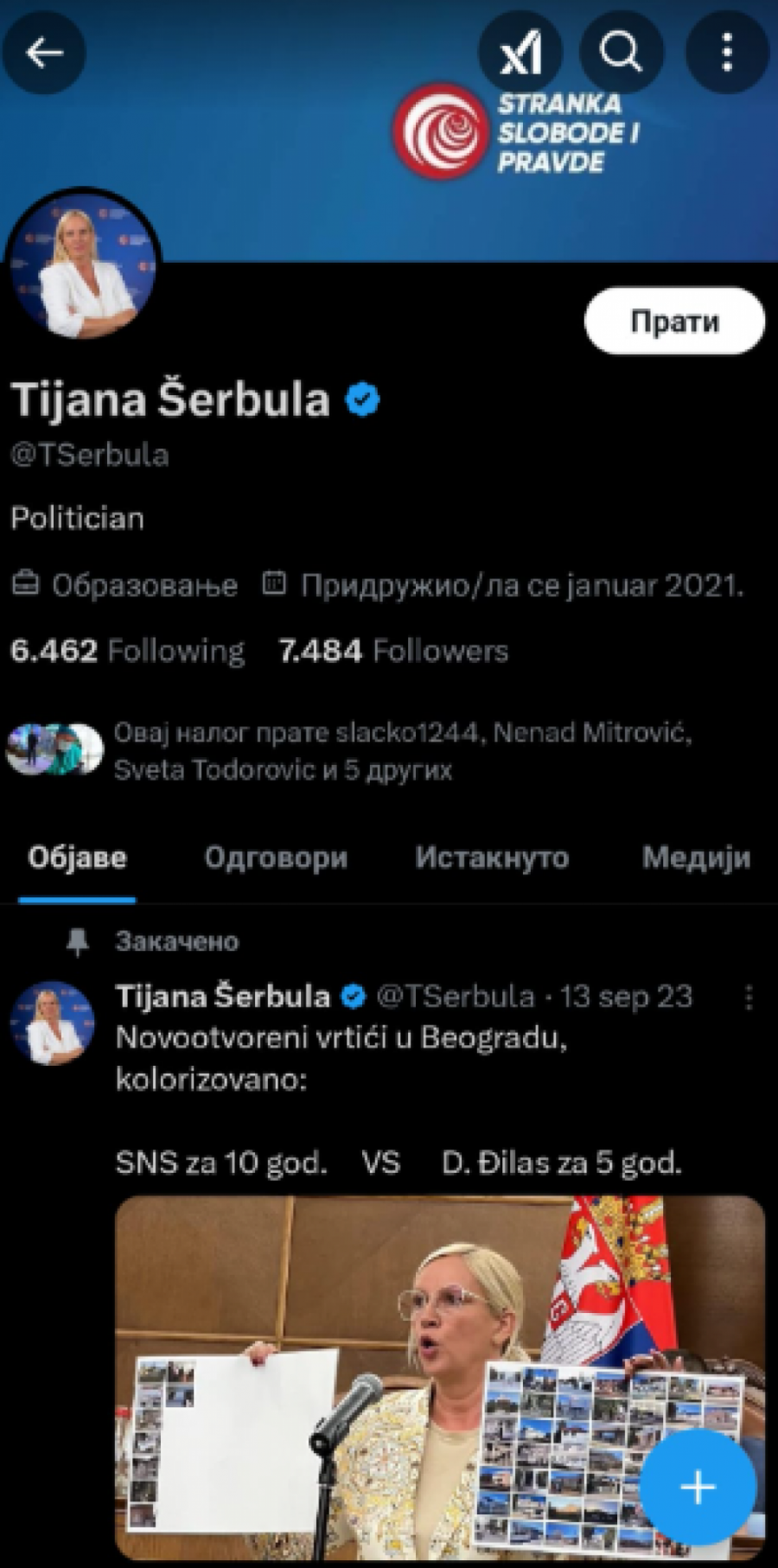Switch to the Објаве tab
Image resolution: width=778 pixels, height=1568 pixels.
pyautogui.click(x=77, y=857)
